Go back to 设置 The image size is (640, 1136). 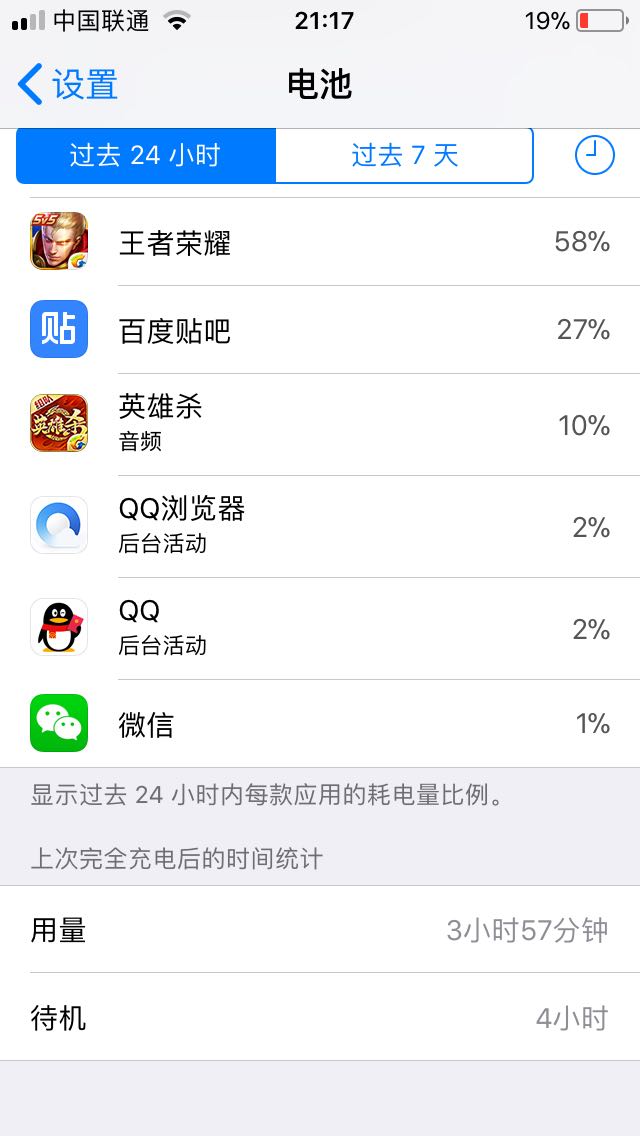[68, 85]
